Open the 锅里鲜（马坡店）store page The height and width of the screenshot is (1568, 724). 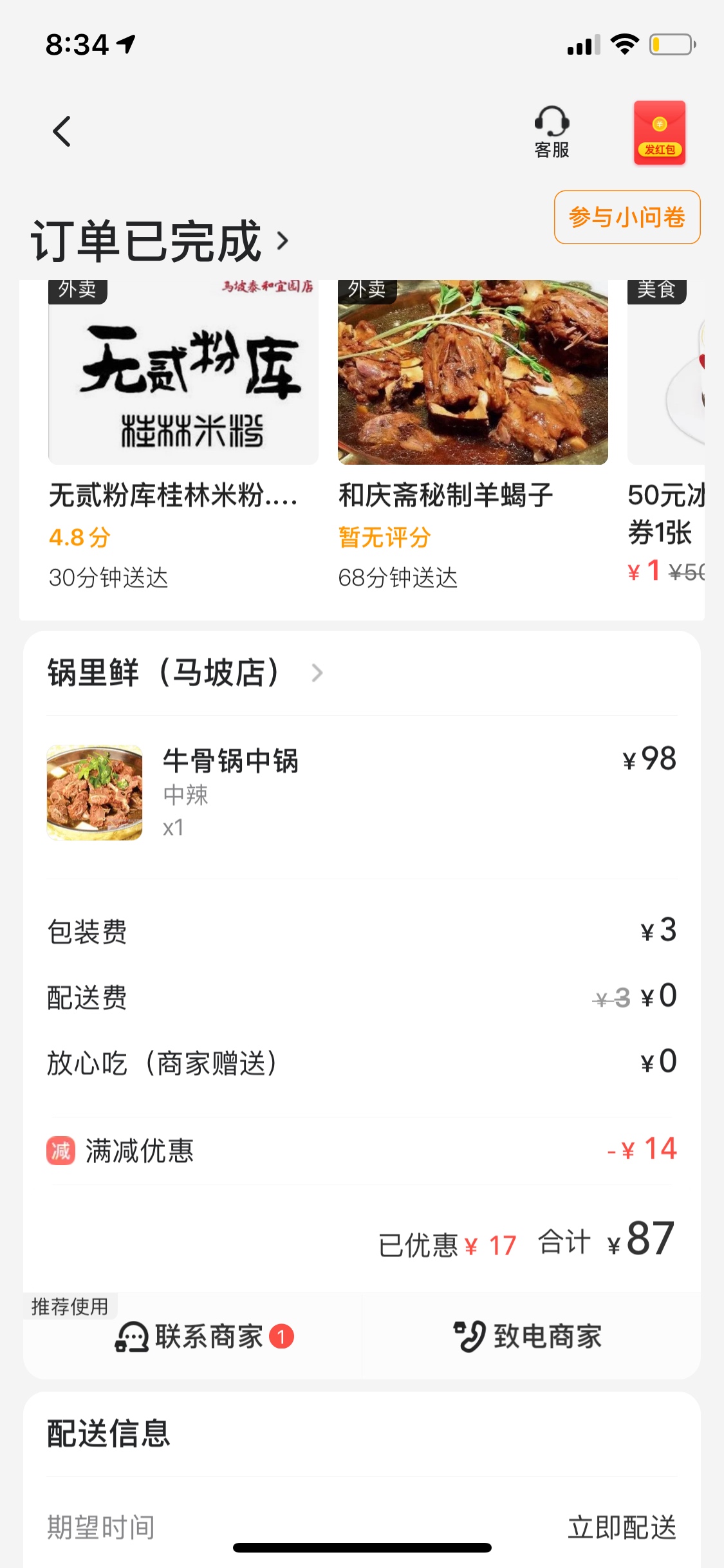[x=185, y=673]
